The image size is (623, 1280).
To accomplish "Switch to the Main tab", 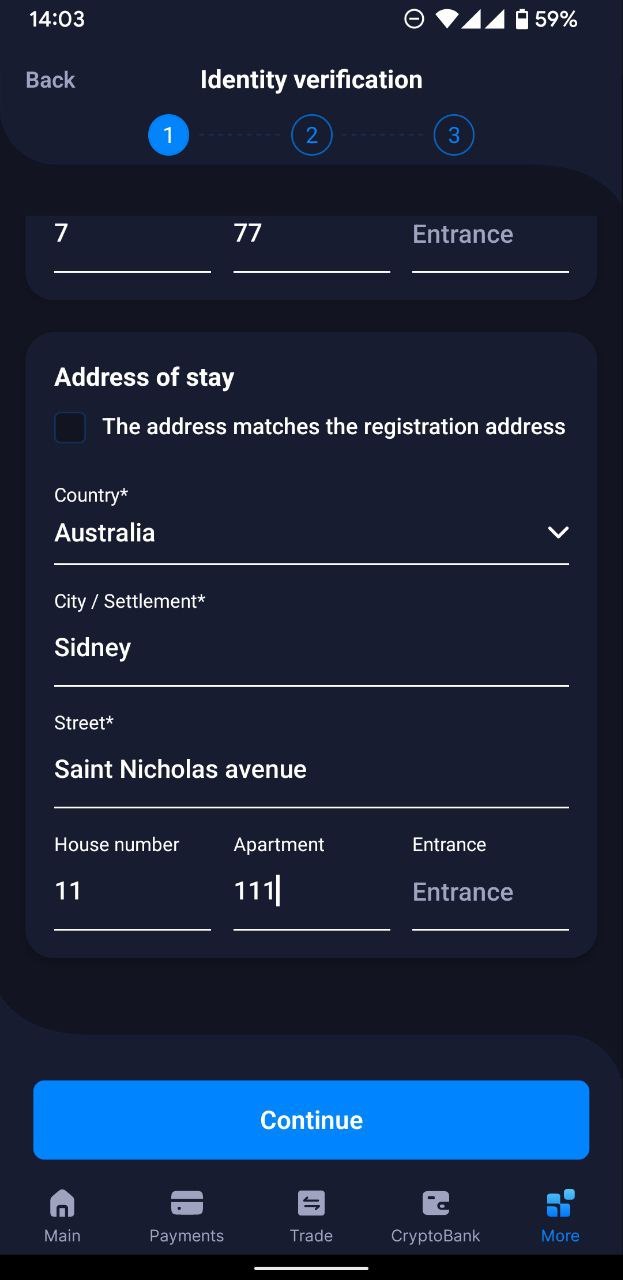I will tap(62, 1216).
